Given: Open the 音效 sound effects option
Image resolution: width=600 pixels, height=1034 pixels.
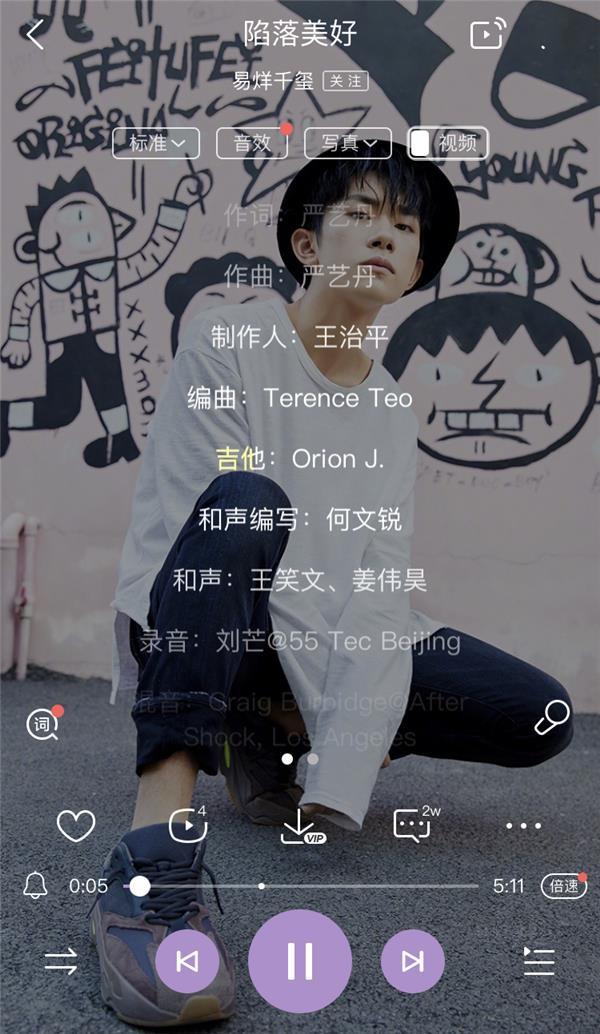Looking at the screenshot, I should tap(252, 143).
